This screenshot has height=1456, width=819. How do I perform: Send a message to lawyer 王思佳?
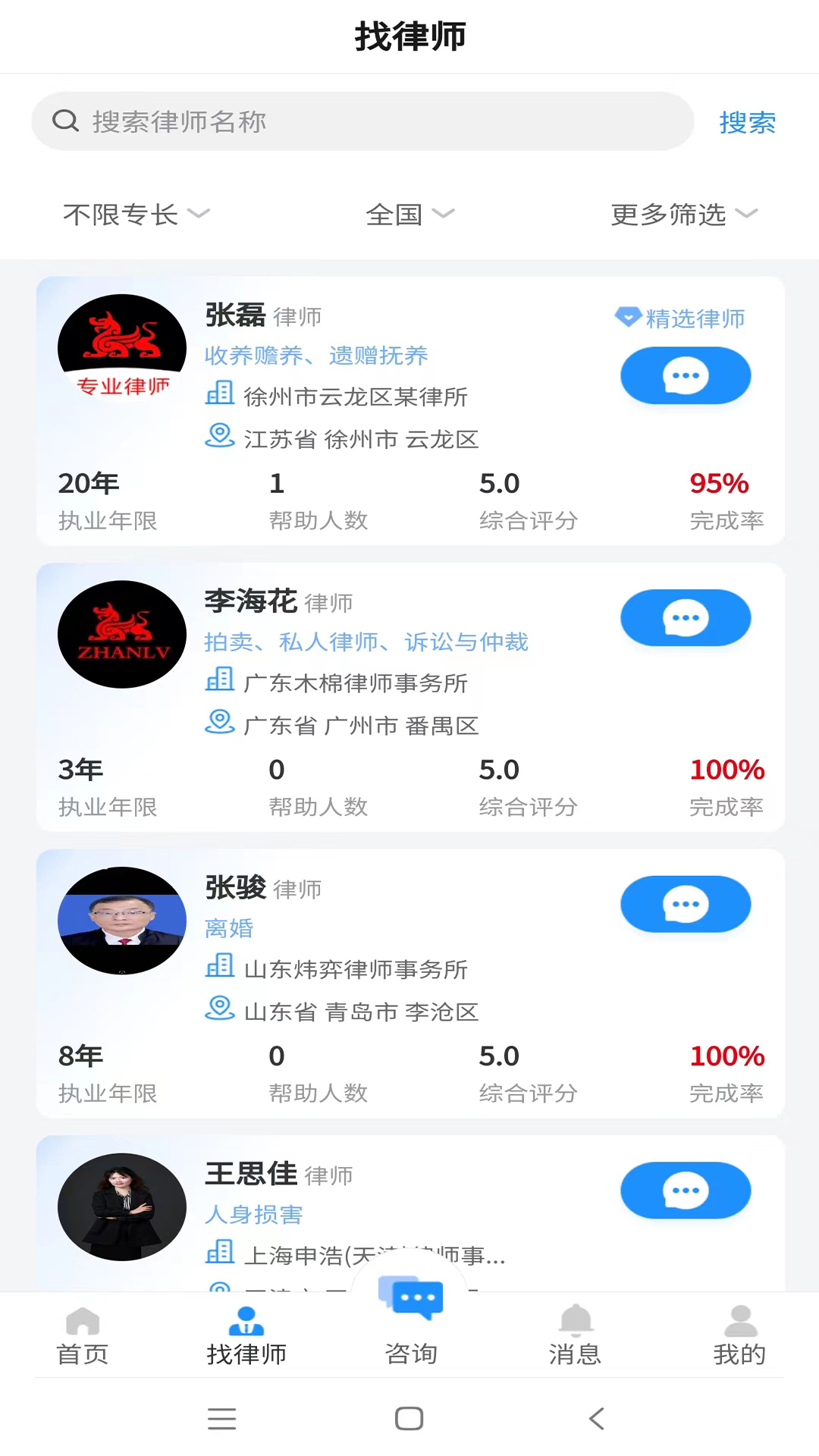tap(686, 1191)
